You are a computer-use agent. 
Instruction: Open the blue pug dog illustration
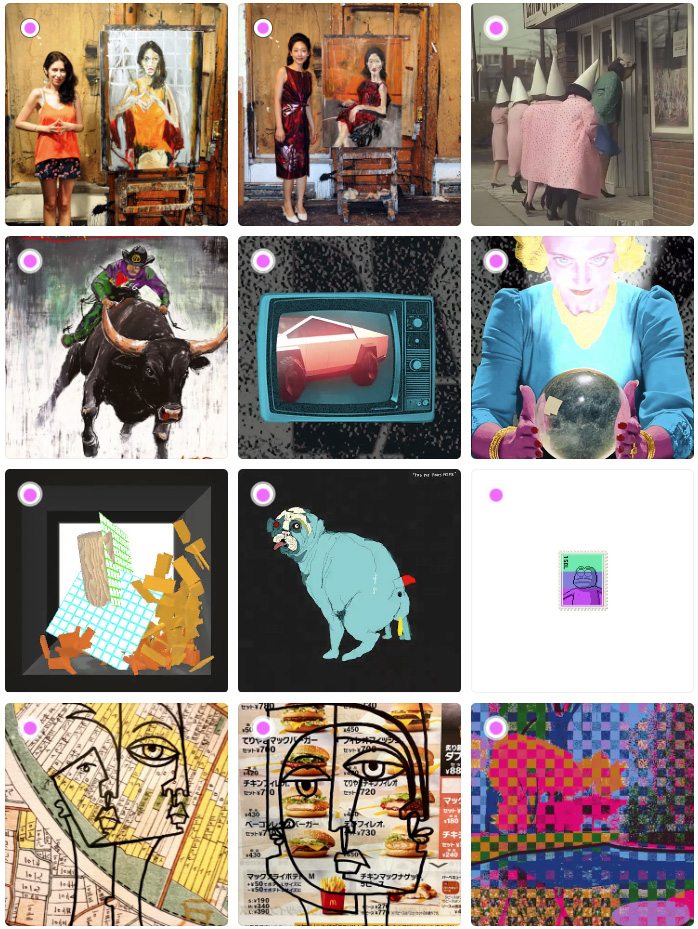click(x=349, y=580)
